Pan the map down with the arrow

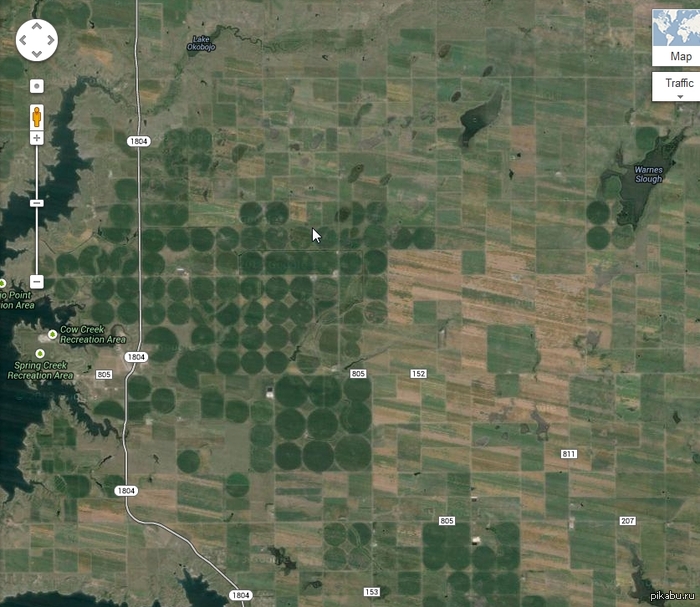[36, 53]
